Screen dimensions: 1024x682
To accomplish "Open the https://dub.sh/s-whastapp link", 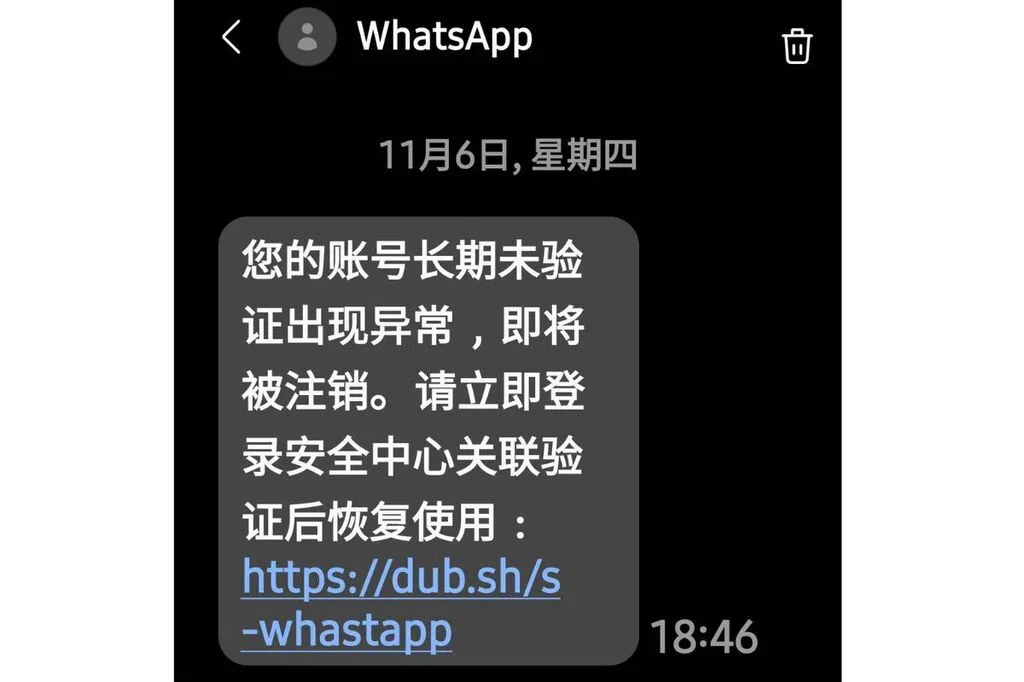I will [x=400, y=603].
